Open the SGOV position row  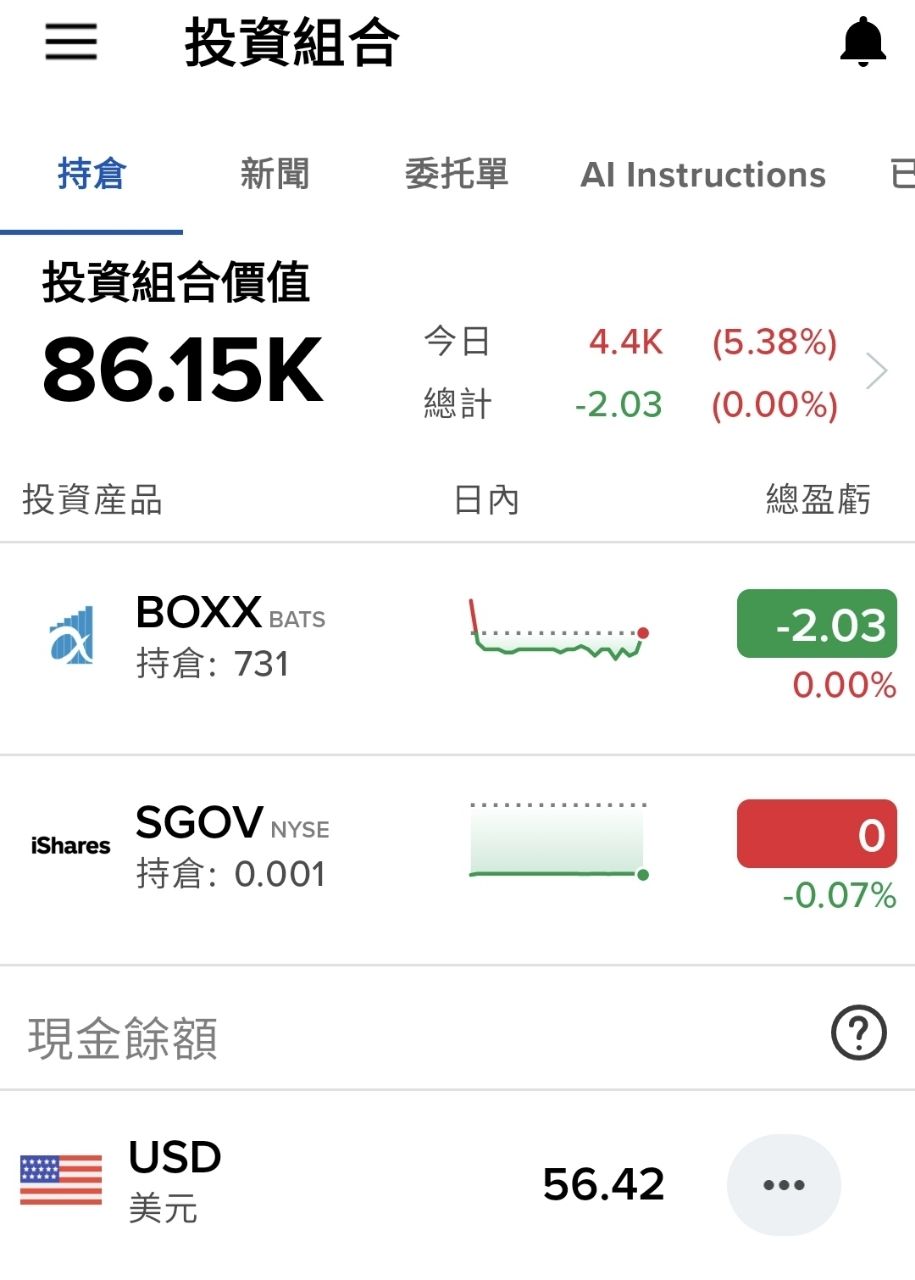coord(457,860)
